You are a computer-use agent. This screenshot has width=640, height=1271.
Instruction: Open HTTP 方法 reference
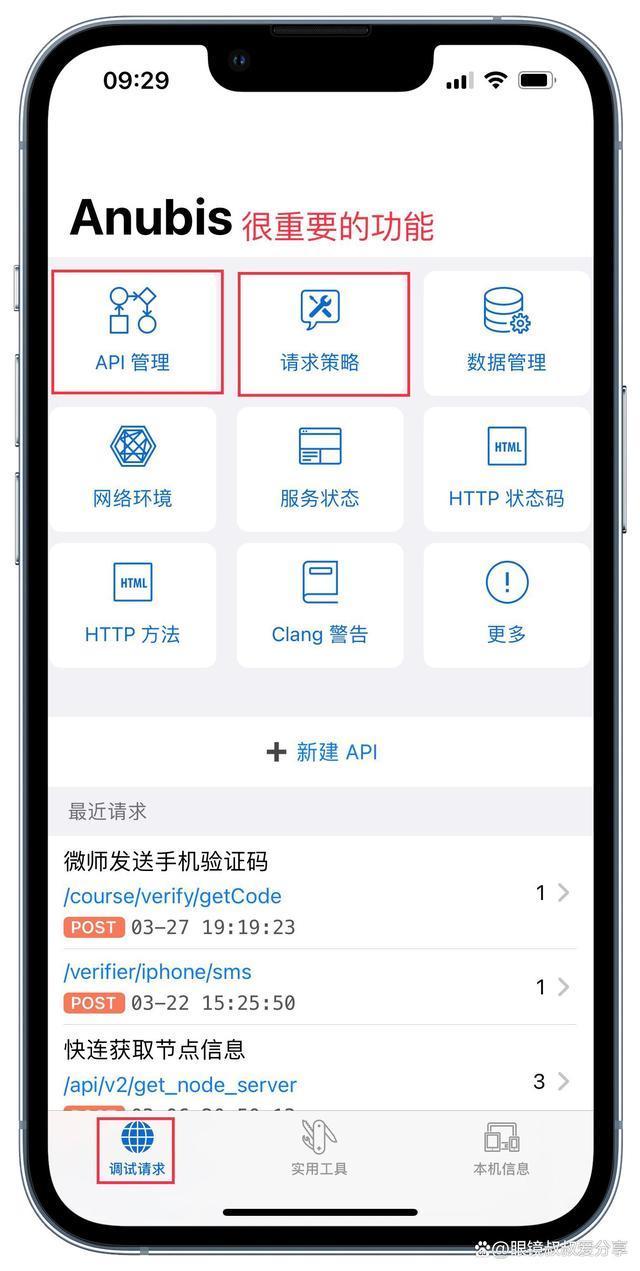coord(133,604)
